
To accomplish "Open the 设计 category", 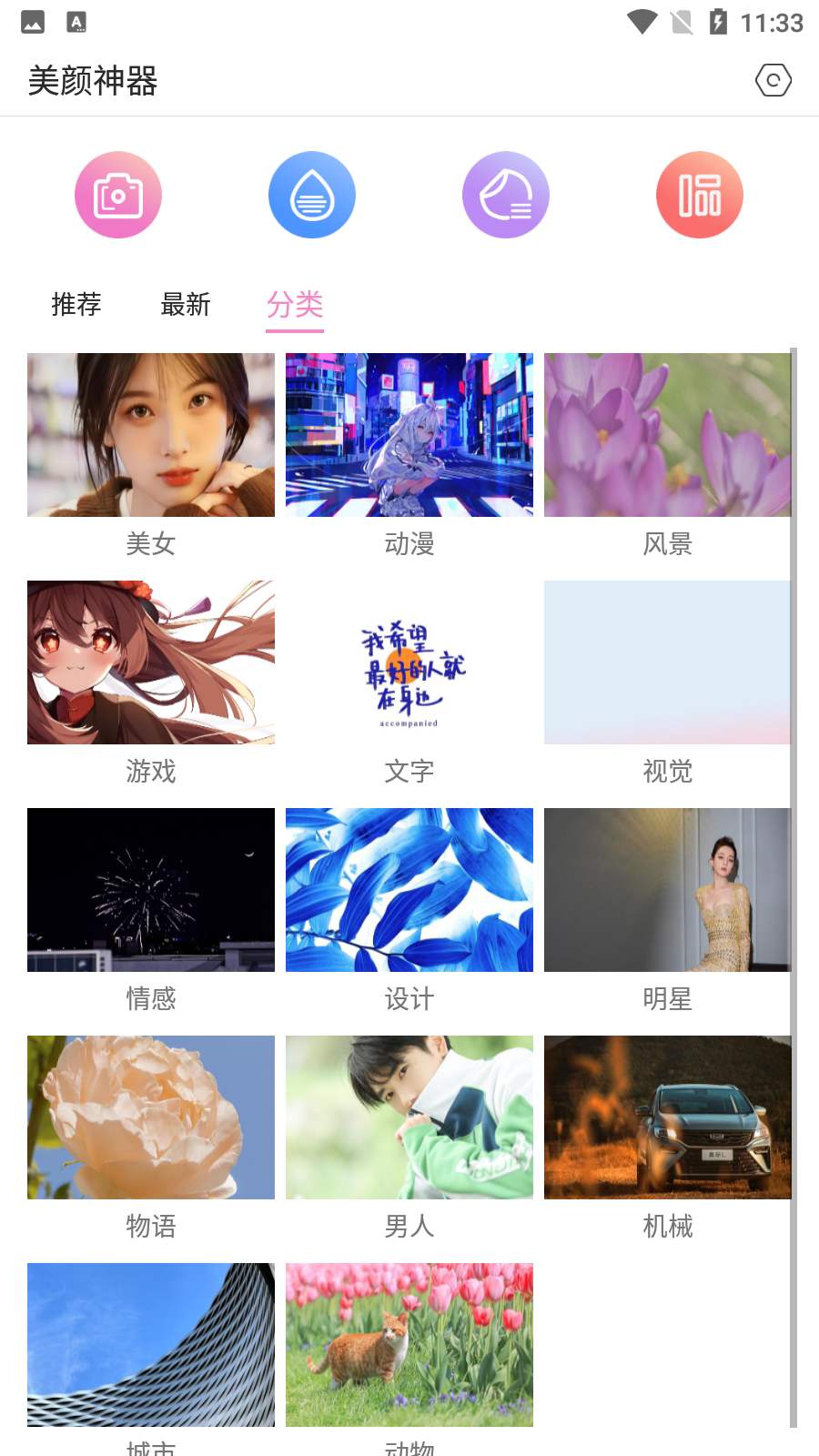I will [409, 890].
